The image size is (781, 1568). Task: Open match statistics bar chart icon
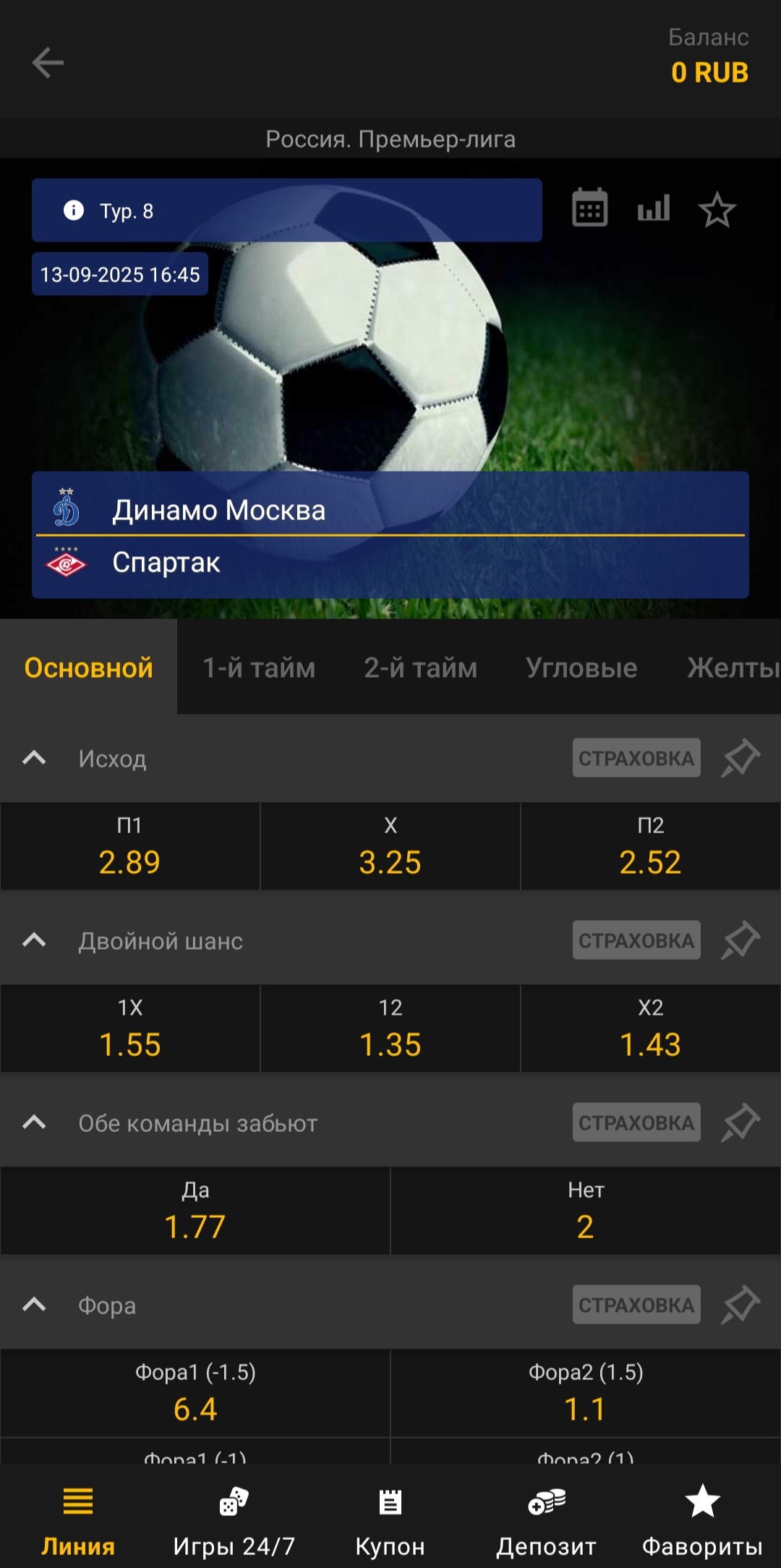point(654,208)
